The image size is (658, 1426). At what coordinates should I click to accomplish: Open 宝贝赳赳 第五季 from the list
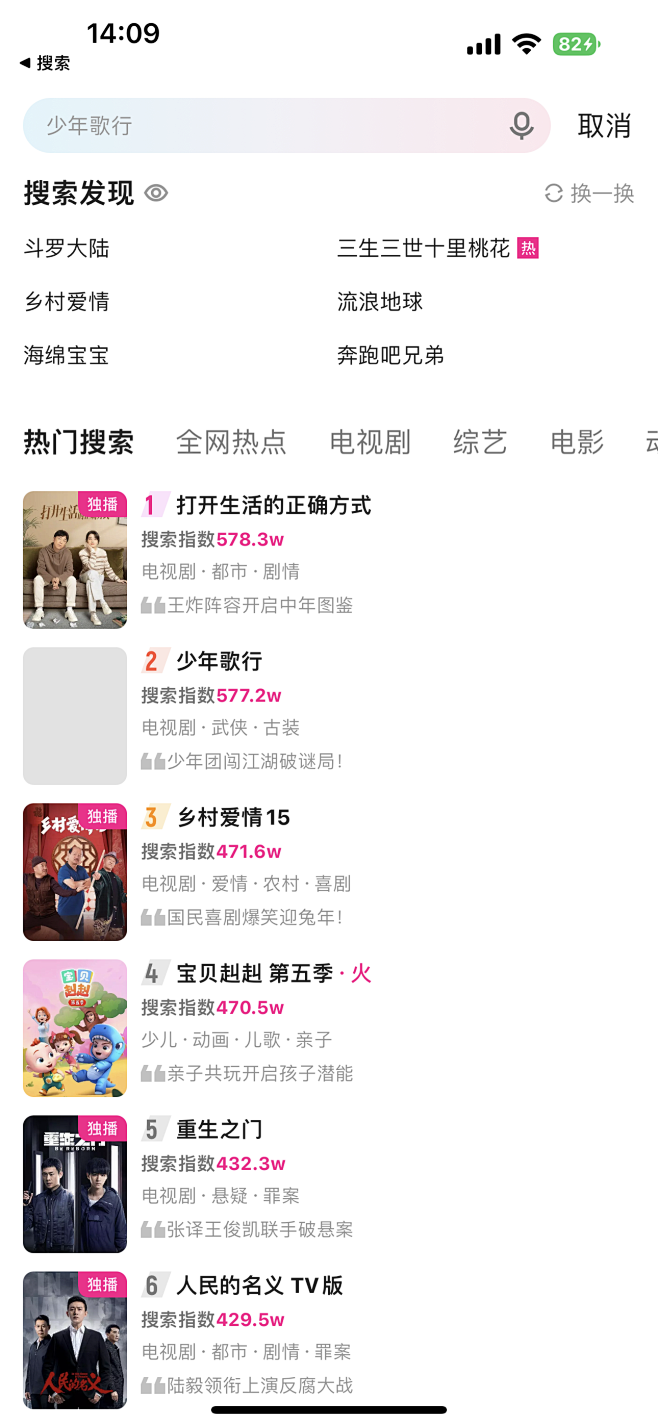click(255, 974)
